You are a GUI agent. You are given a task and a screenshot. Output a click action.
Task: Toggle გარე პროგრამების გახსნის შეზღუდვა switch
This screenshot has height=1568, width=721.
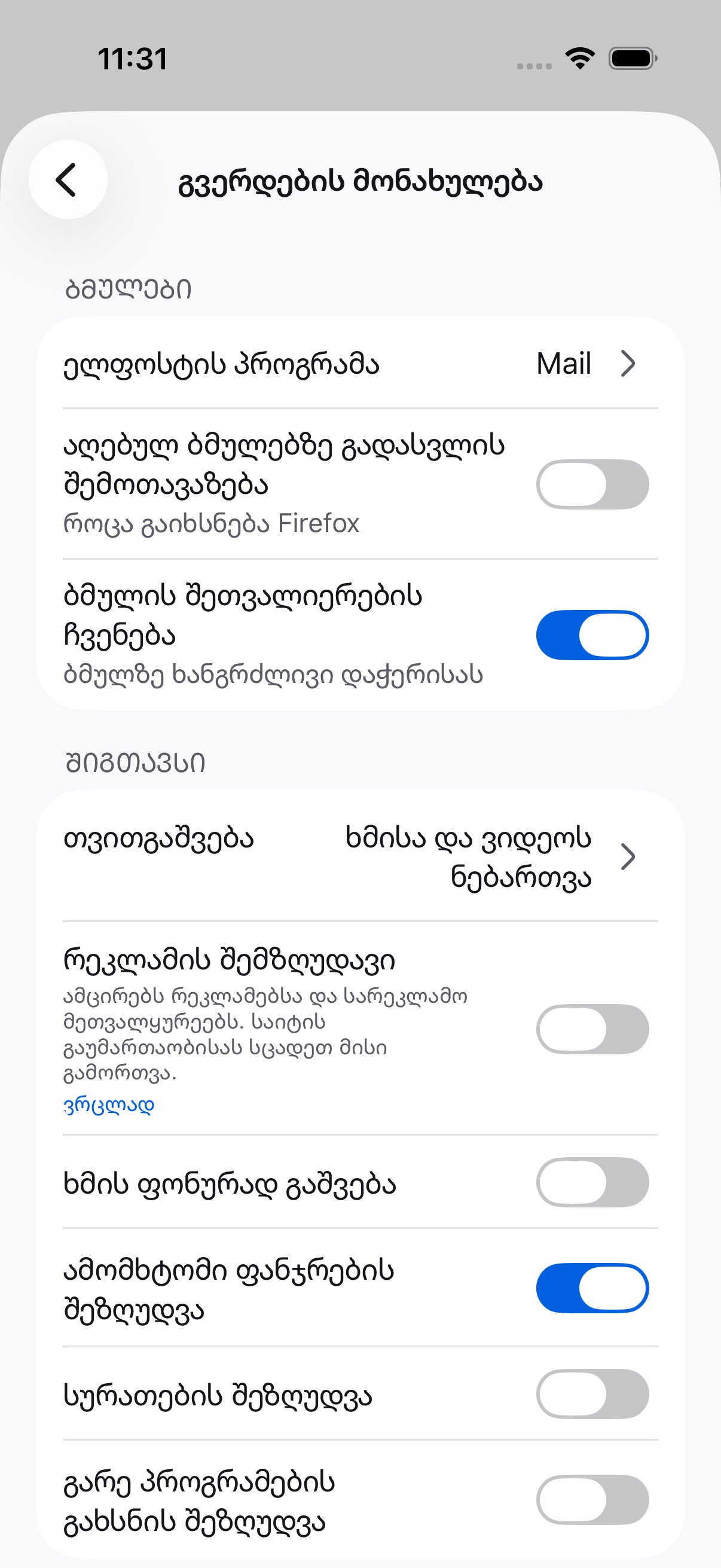coord(592,1500)
